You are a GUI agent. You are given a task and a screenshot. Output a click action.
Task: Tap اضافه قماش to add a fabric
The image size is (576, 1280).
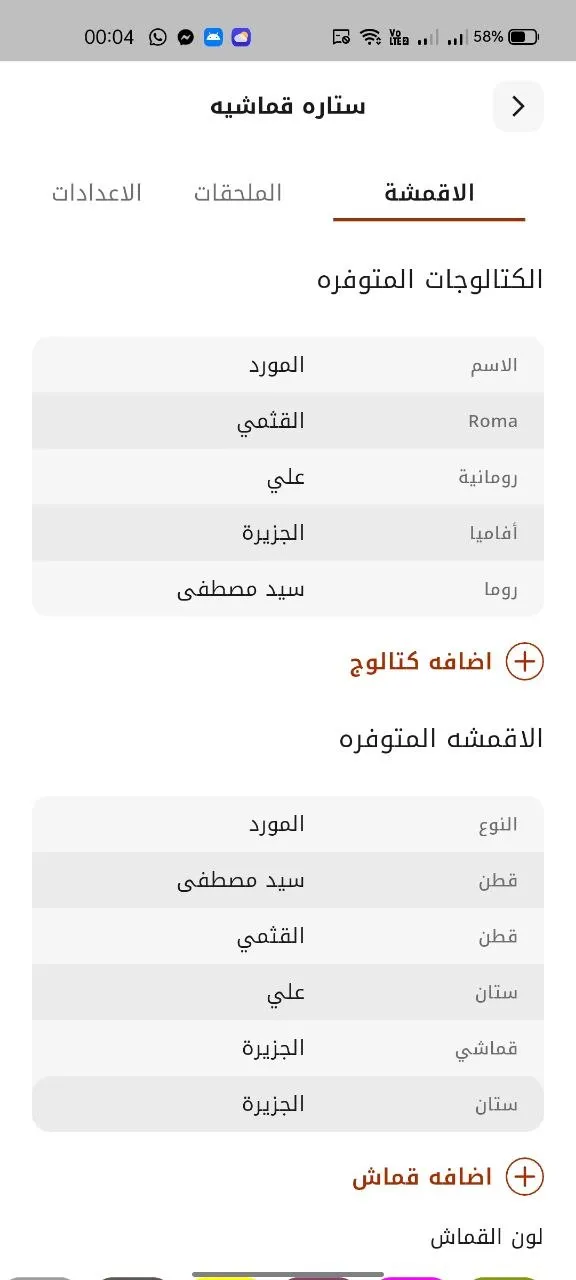point(447,1177)
